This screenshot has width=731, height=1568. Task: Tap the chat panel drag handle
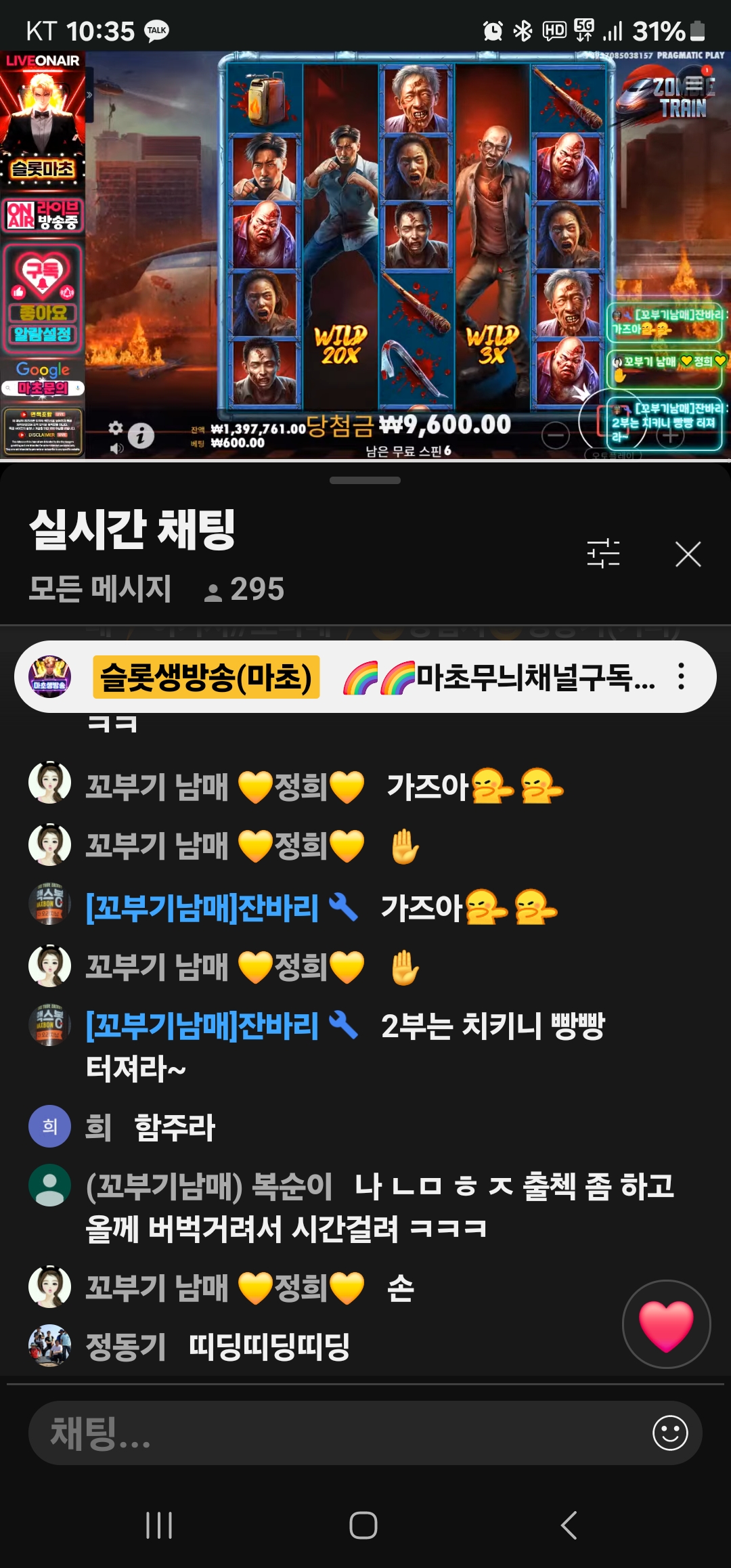click(x=365, y=480)
